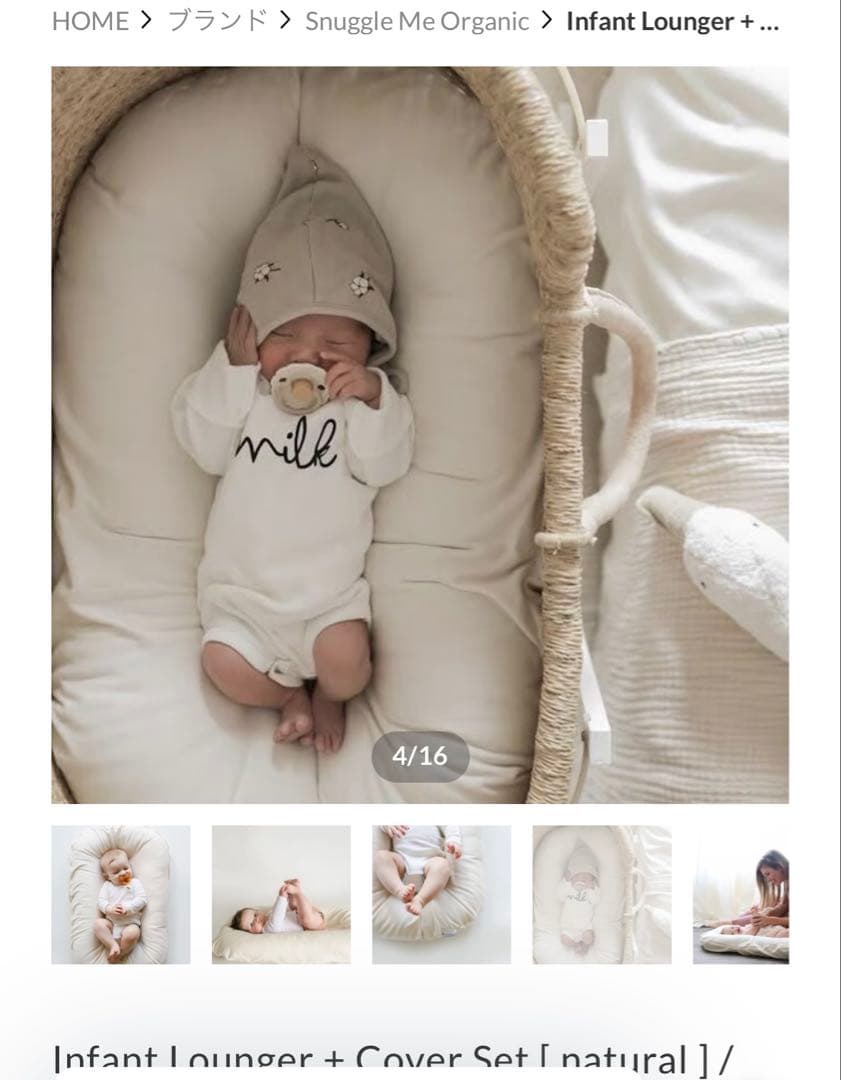Open the ブランド breadcrumb link
The height and width of the screenshot is (1080, 841).
tap(217, 22)
